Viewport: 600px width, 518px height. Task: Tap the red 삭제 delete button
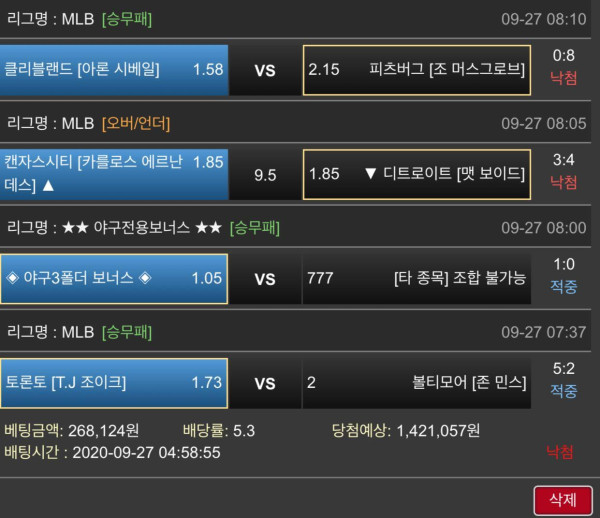tap(563, 499)
